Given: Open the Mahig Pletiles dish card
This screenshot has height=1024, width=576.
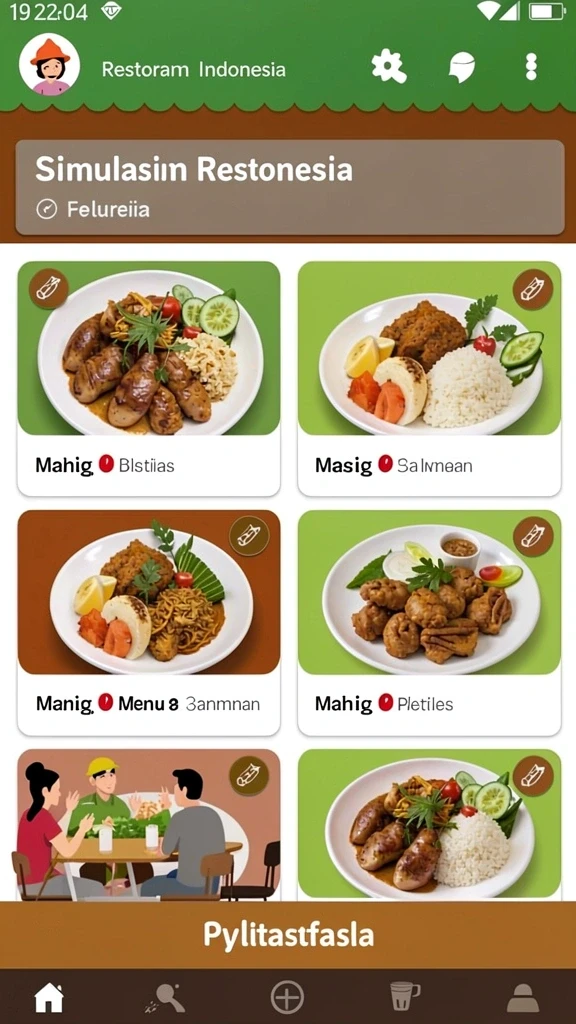Looking at the screenshot, I should pos(429,622).
